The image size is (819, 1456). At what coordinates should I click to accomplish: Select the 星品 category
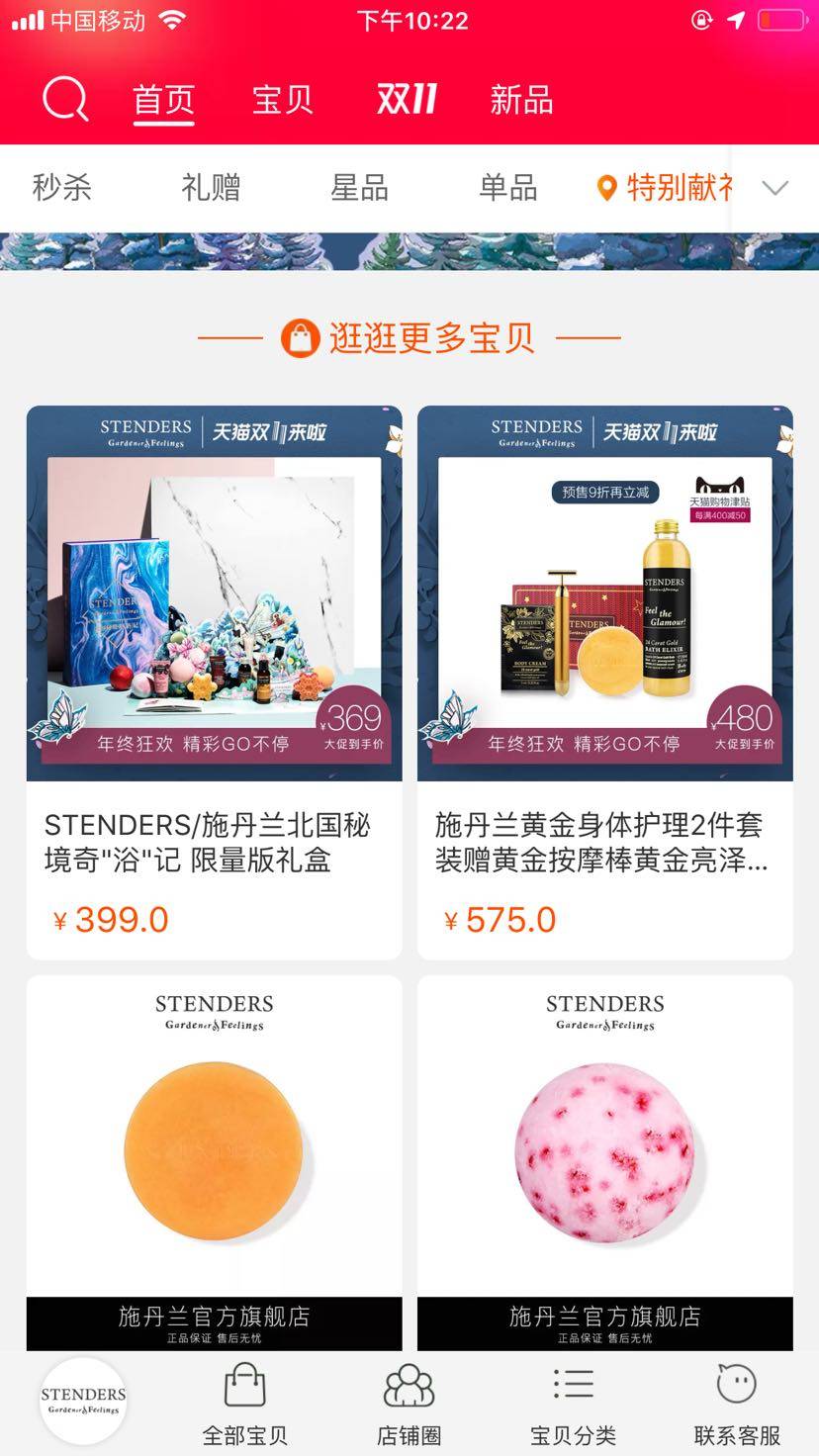359,188
